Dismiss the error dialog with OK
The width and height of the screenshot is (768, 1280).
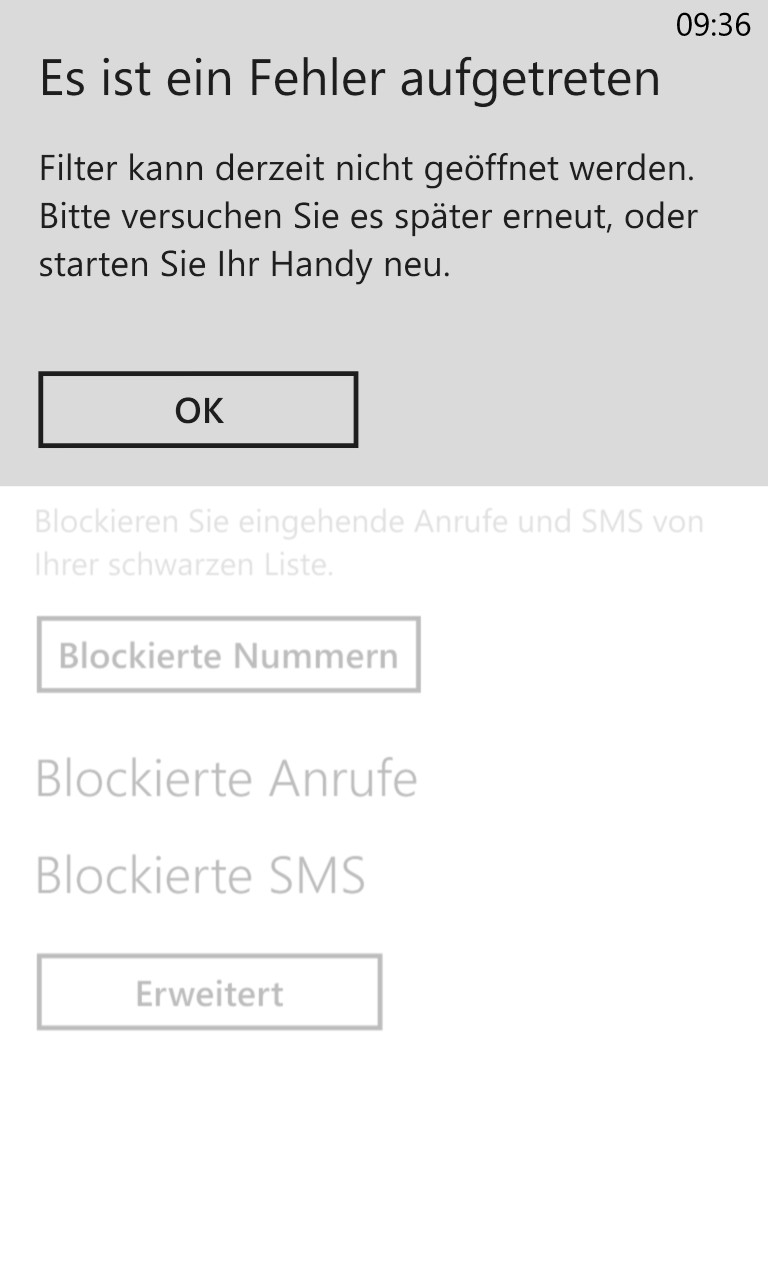pos(198,410)
